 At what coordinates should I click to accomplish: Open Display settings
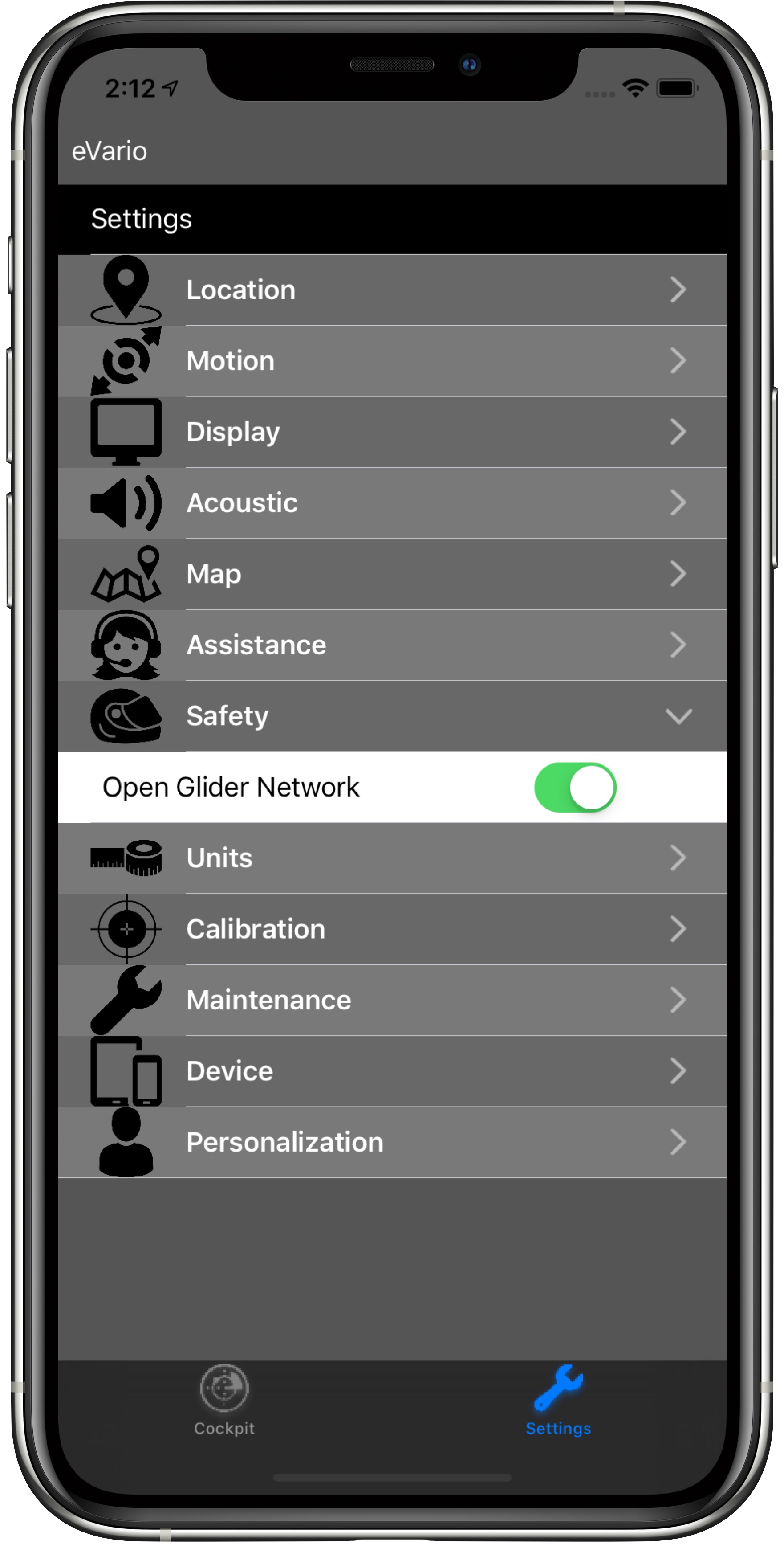[392, 432]
